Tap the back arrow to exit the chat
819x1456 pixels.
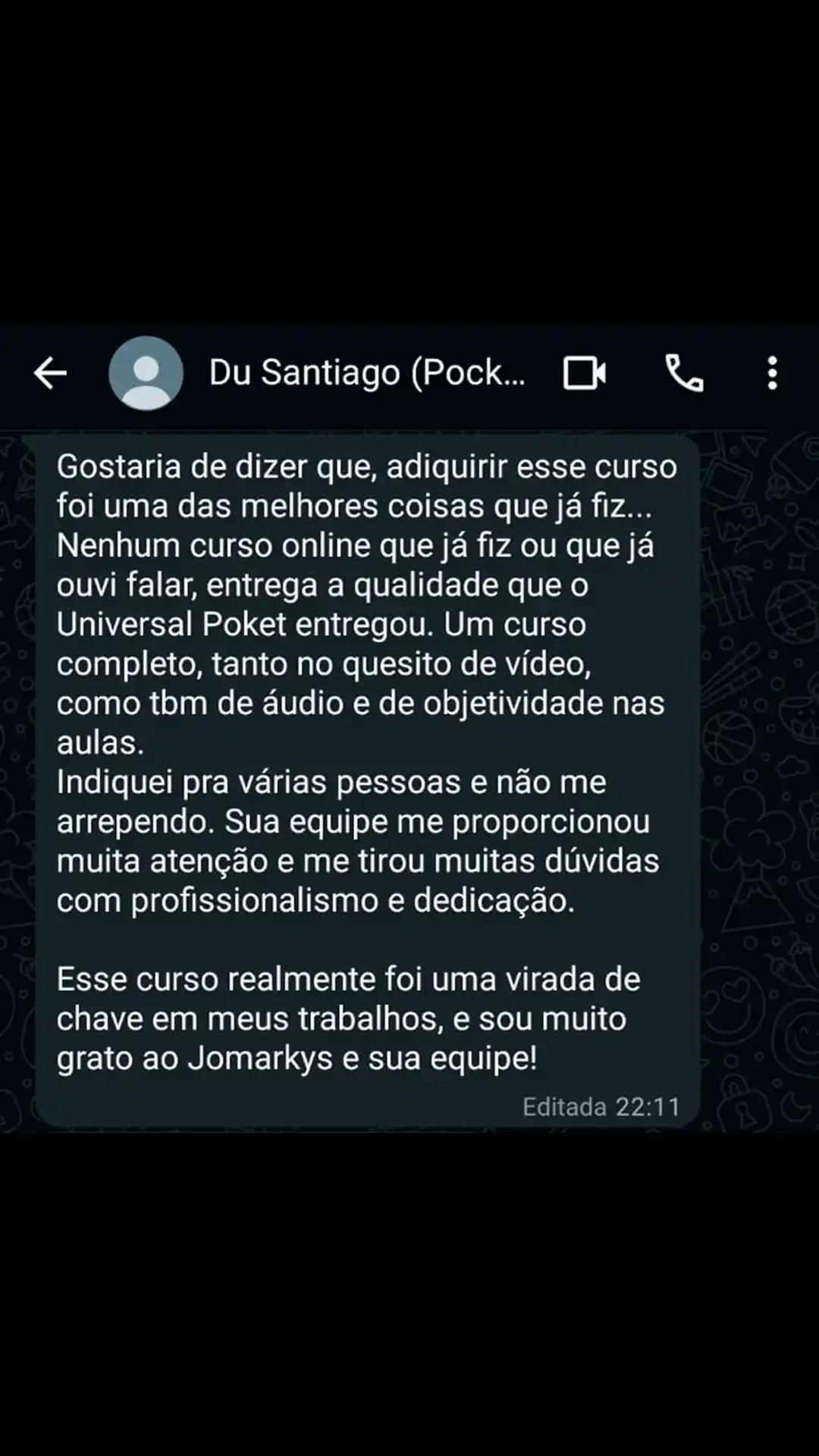click(x=49, y=372)
